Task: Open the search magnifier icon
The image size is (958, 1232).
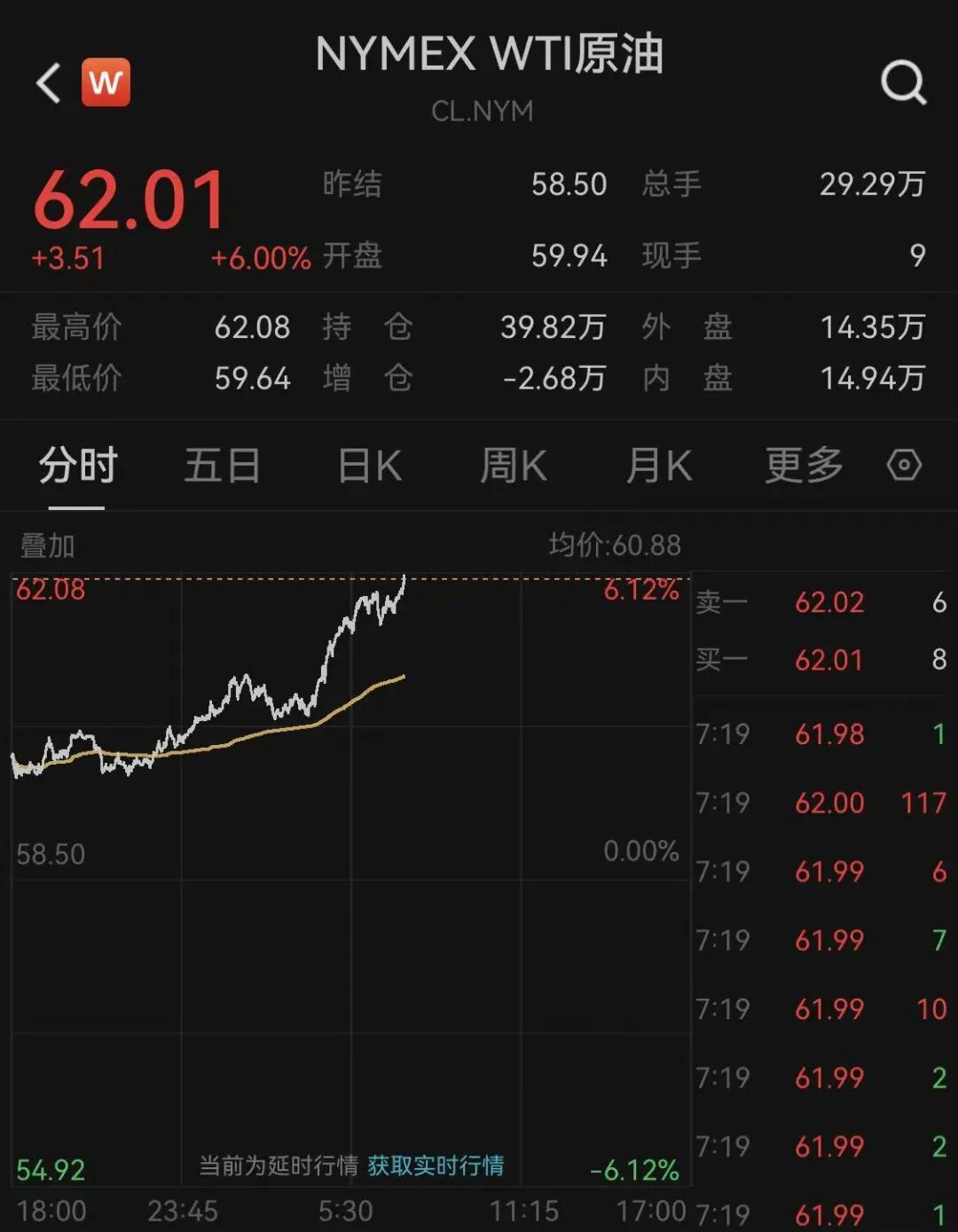Action: click(x=903, y=83)
